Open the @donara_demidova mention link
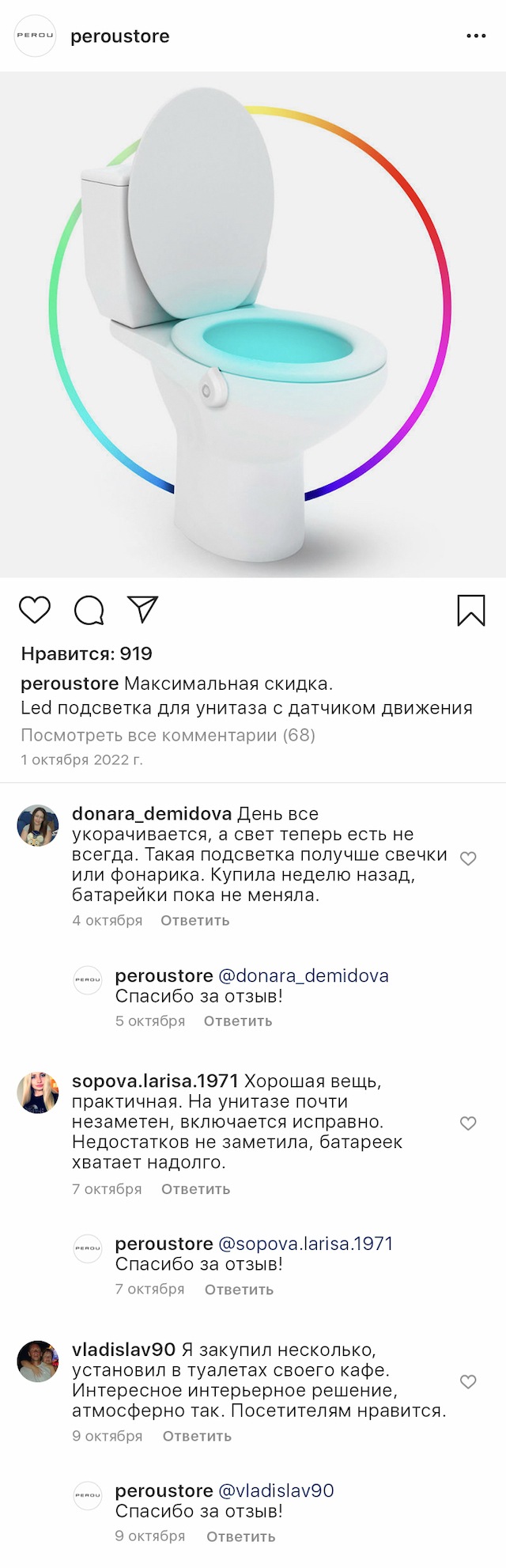Viewport: 506px width, 1568px height. point(304,975)
